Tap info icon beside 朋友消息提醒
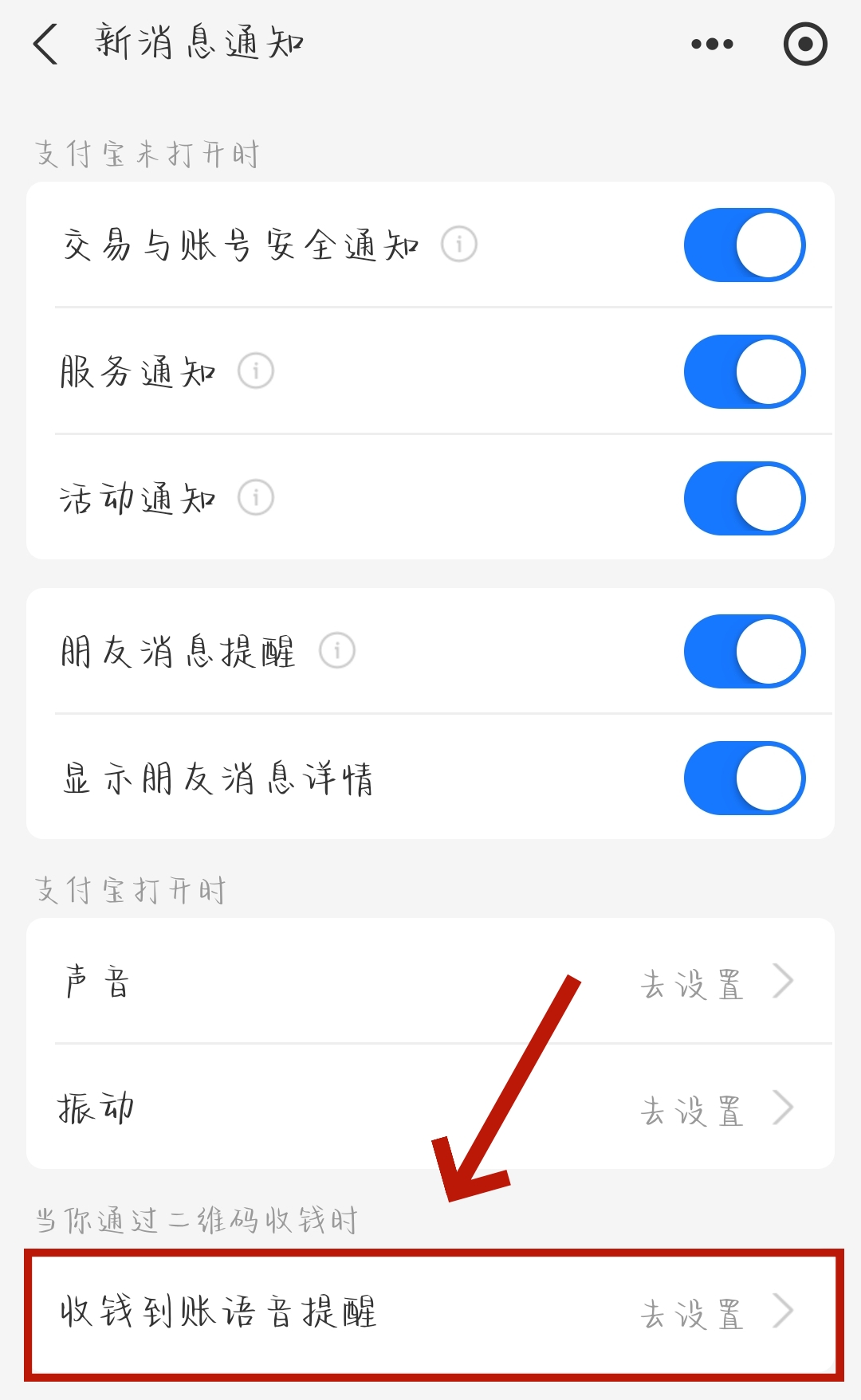Screen dimensions: 861x1400 tap(337, 651)
